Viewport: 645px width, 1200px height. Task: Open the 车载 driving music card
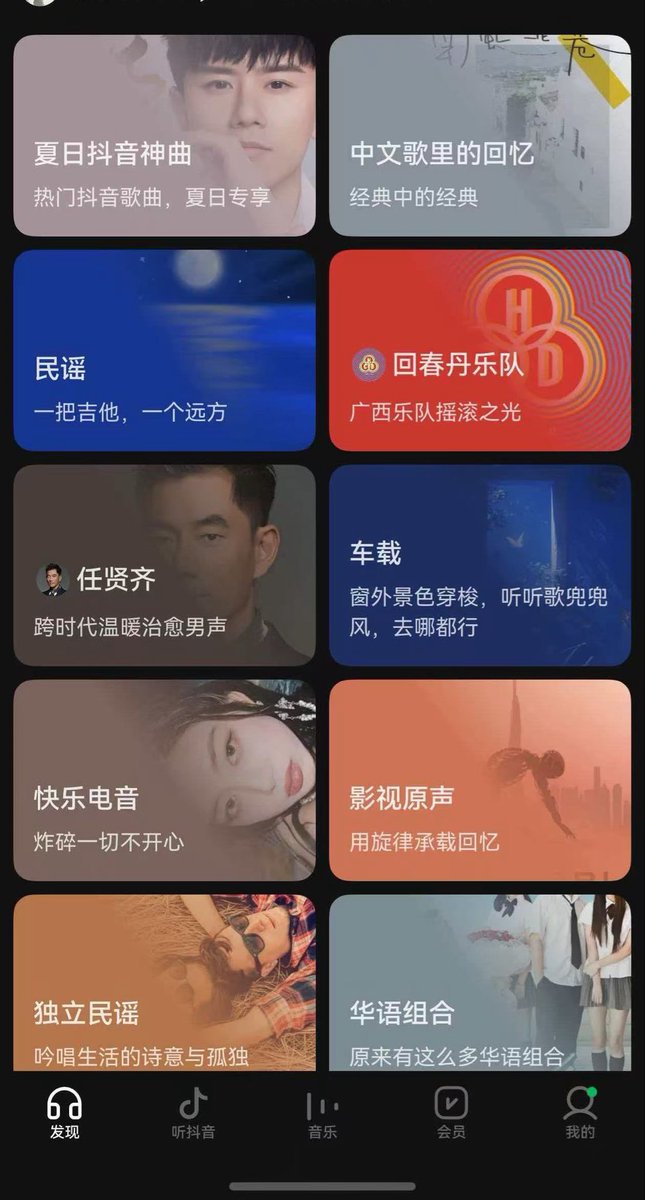[480, 565]
